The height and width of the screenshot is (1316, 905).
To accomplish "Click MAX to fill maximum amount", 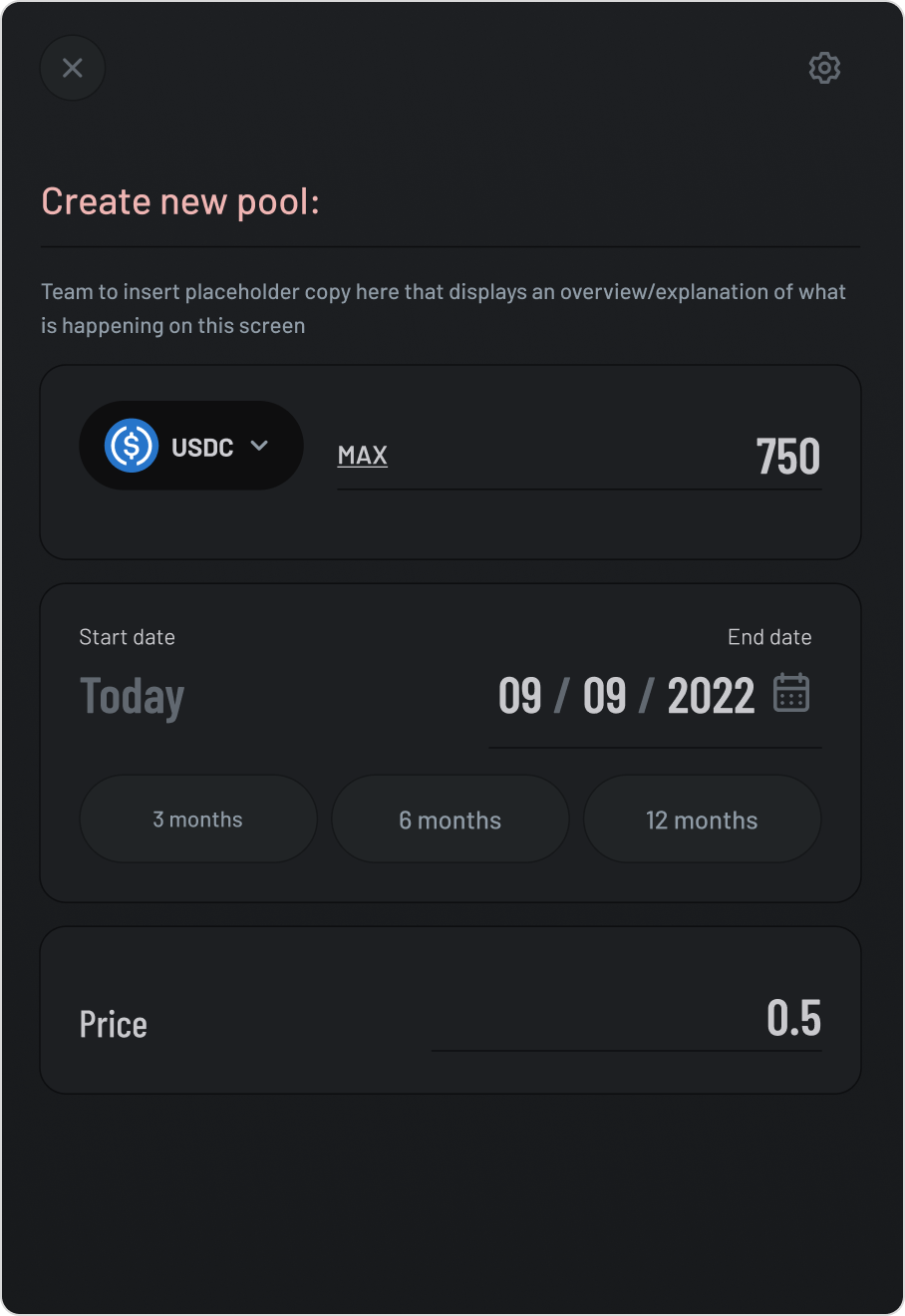I will tap(362, 456).
